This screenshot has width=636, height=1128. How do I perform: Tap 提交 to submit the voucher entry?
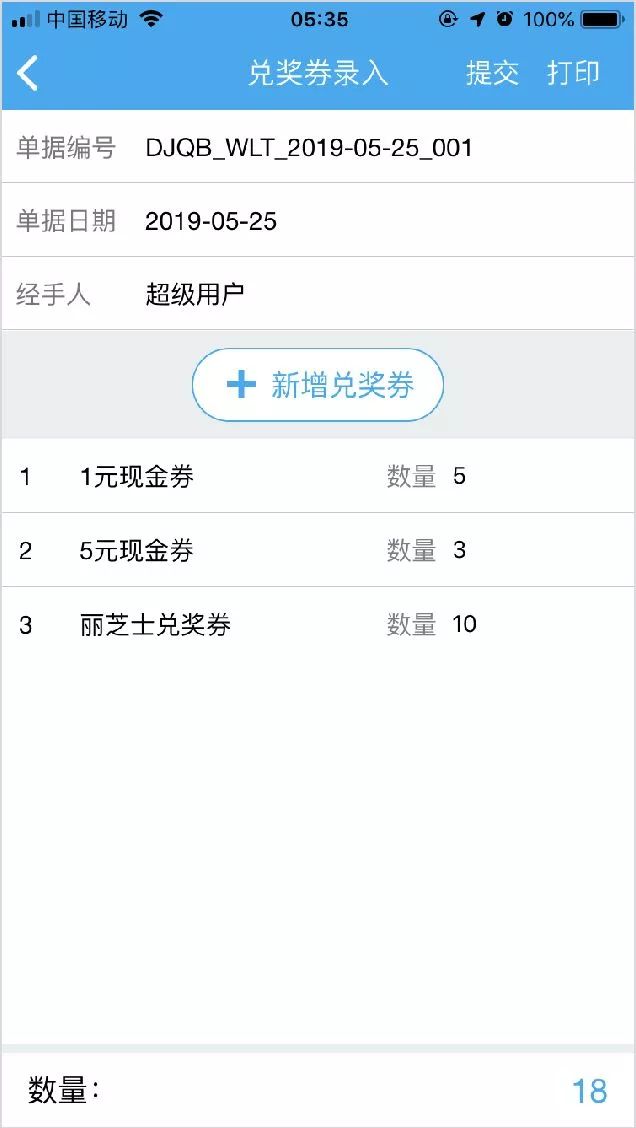[x=492, y=73]
